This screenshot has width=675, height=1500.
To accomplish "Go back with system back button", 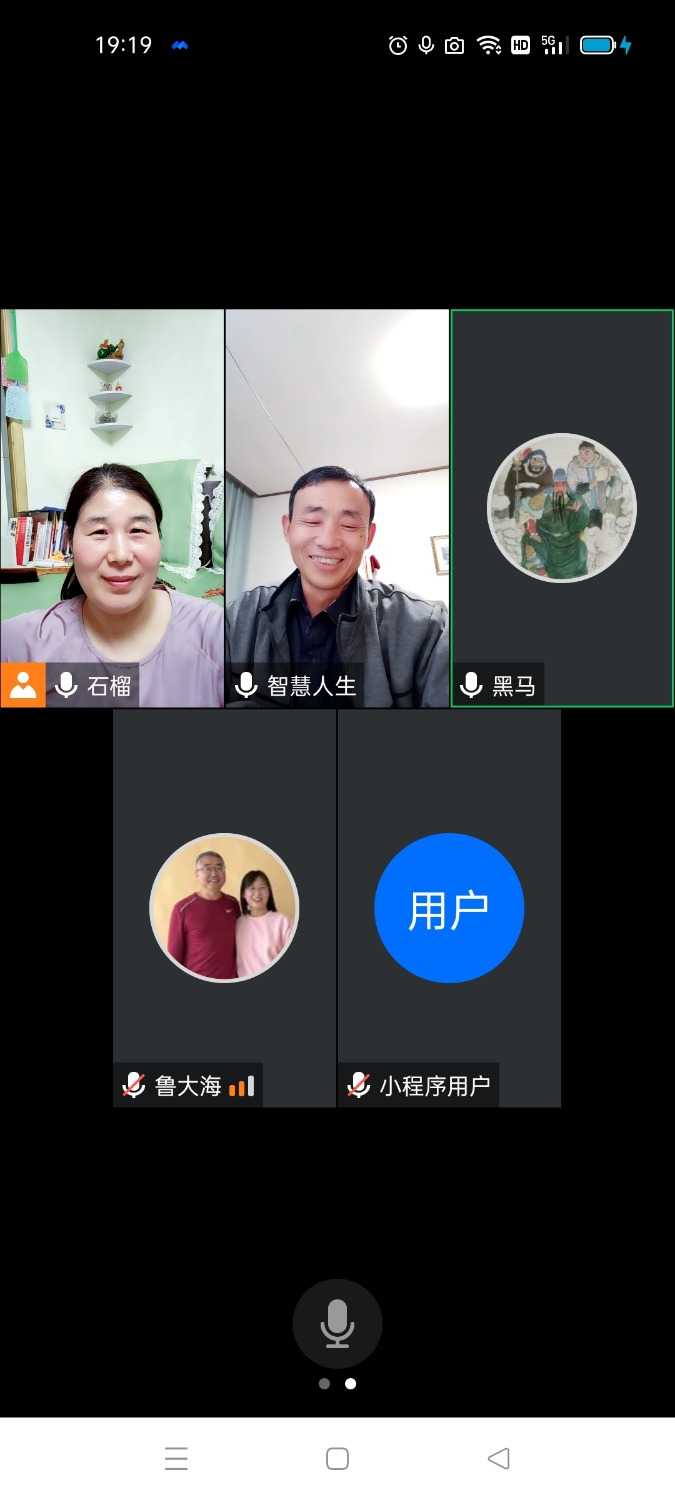I will click(498, 1459).
